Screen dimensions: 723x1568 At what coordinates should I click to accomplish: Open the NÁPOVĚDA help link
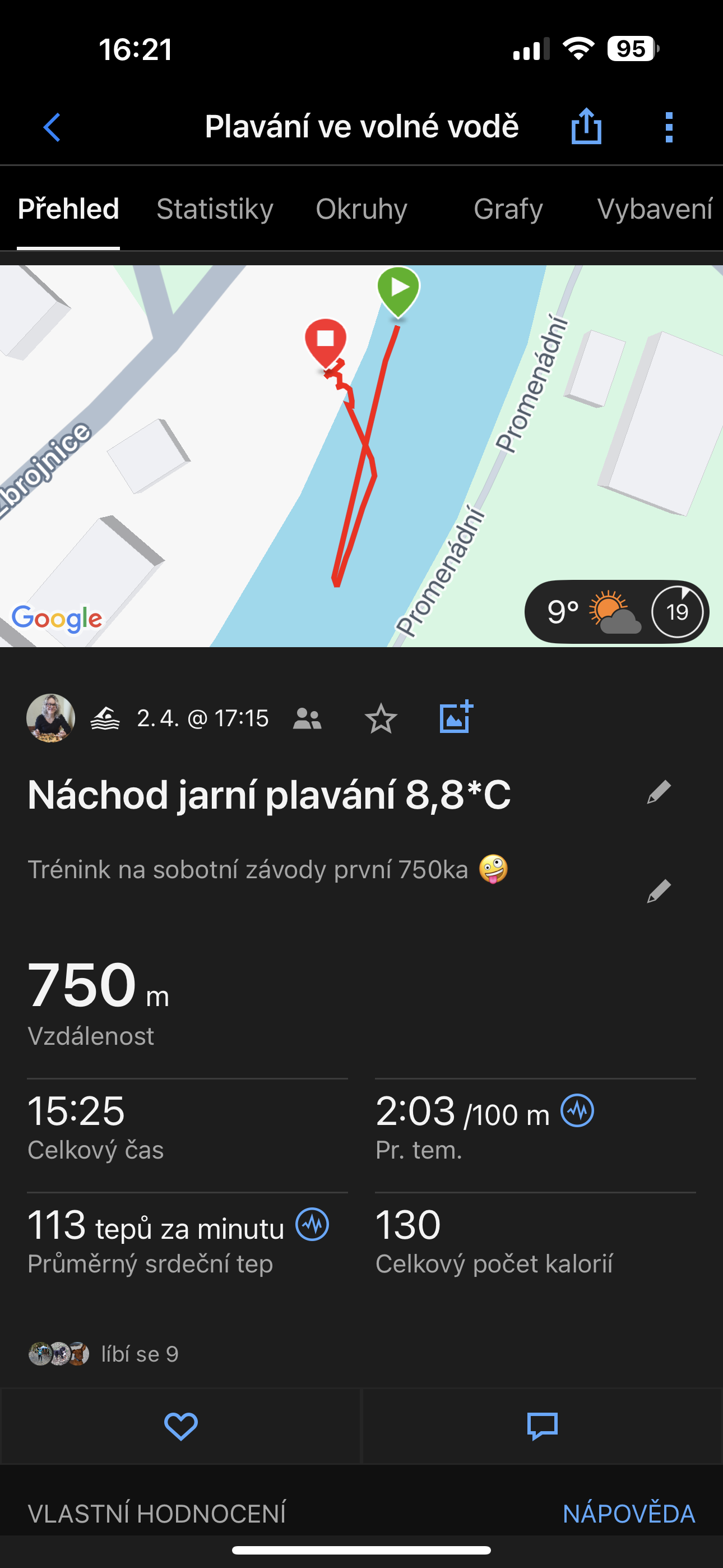point(629,1513)
